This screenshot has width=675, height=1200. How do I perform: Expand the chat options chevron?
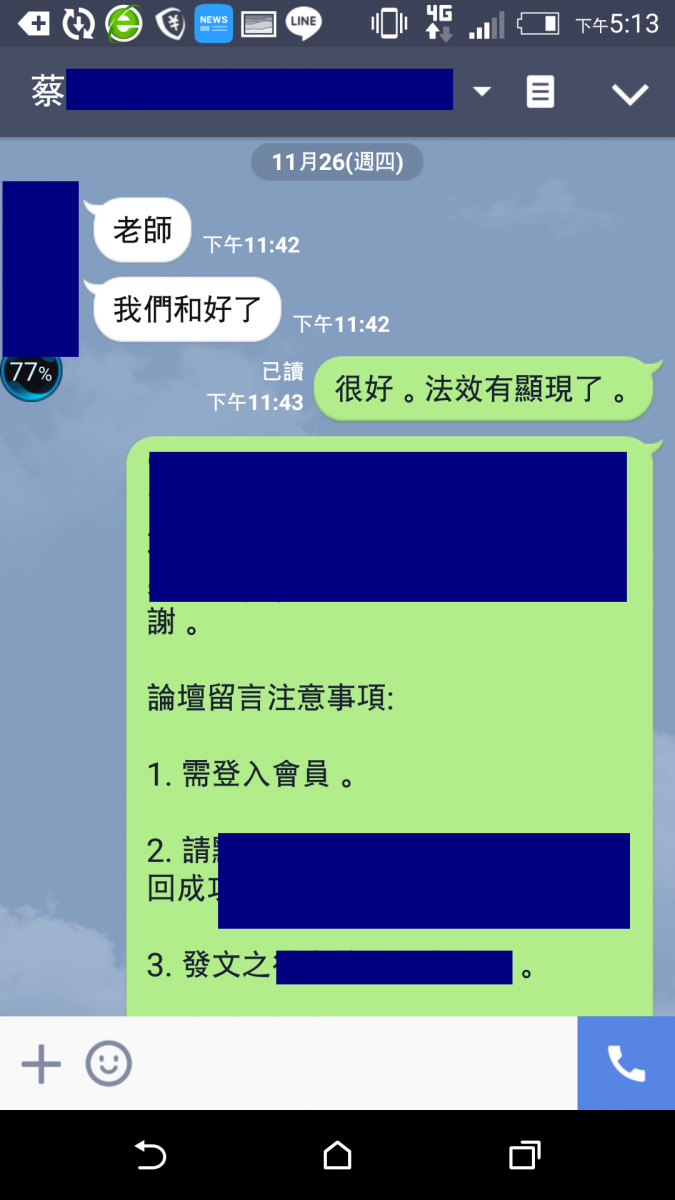pos(630,94)
